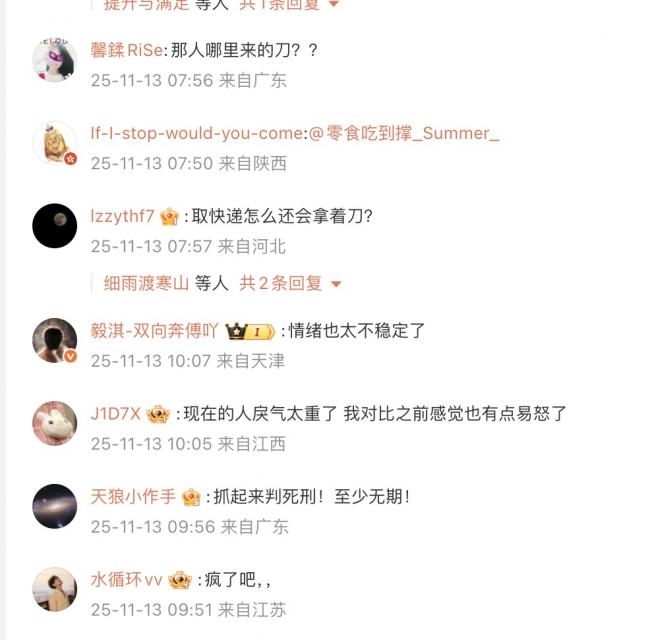This screenshot has width=650, height=640.
Task: Open 馨鎂RiSe's profile from username
Action: [126, 50]
